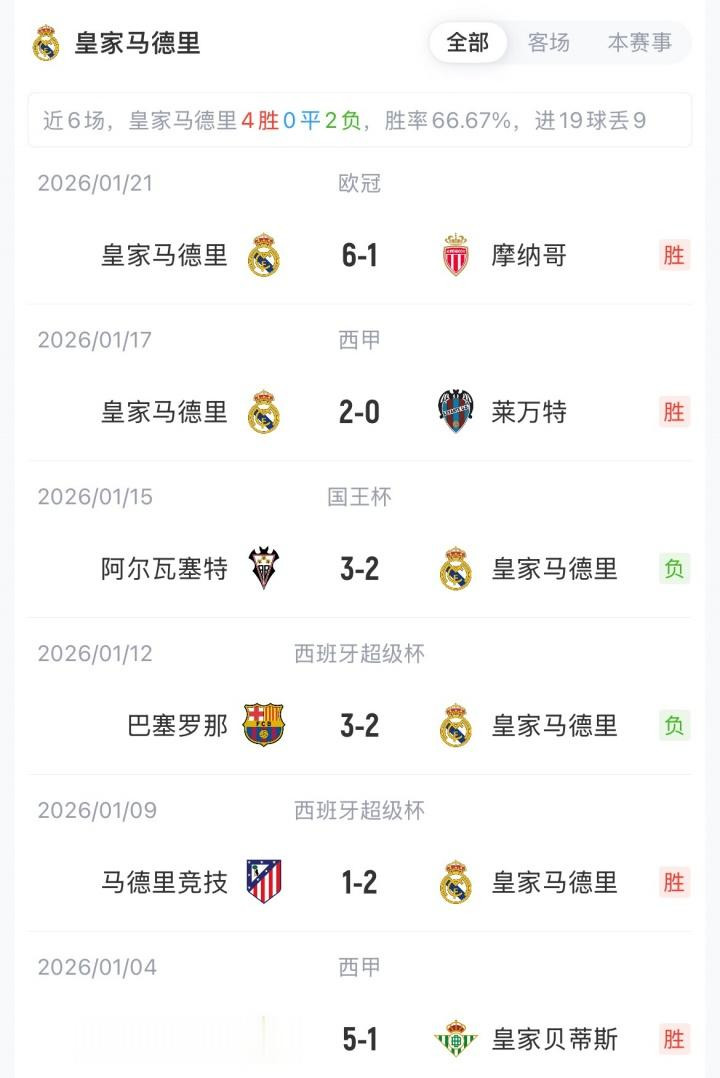Image resolution: width=720 pixels, height=1078 pixels.
Task: View the 2-0 match against 莱万特
Action: pos(360,412)
